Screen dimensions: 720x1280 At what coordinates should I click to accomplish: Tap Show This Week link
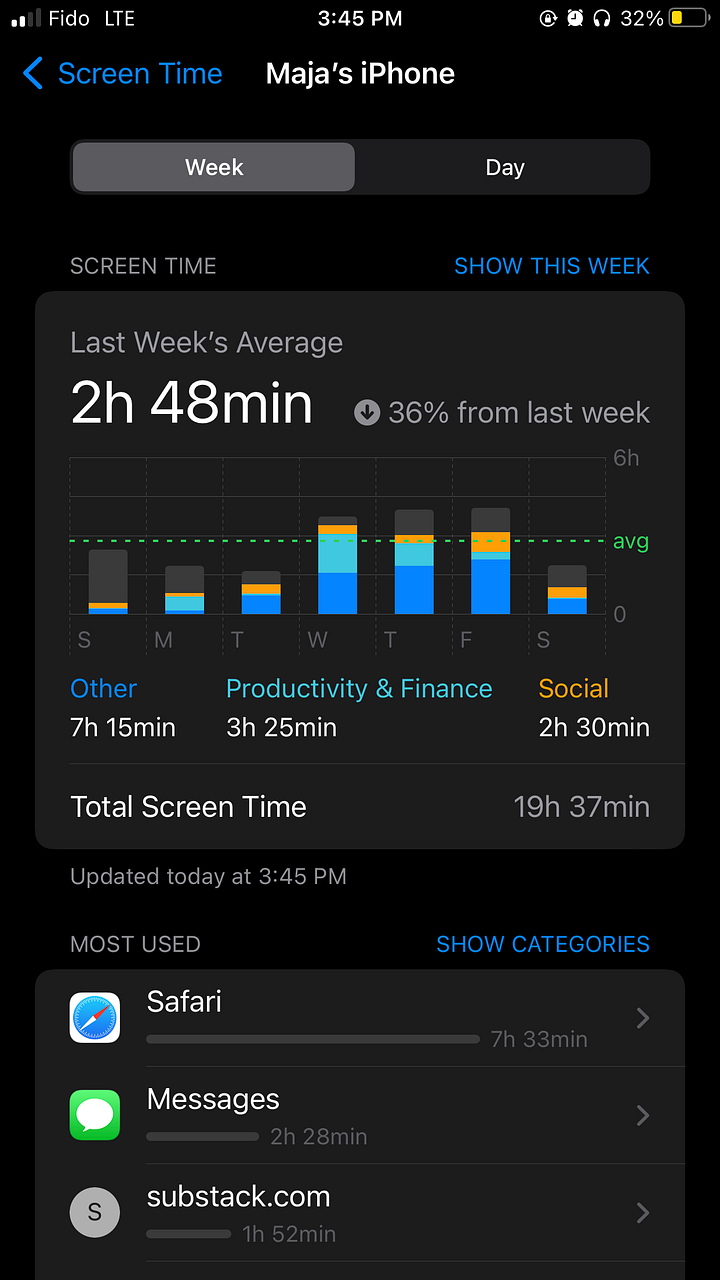(x=551, y=266)
